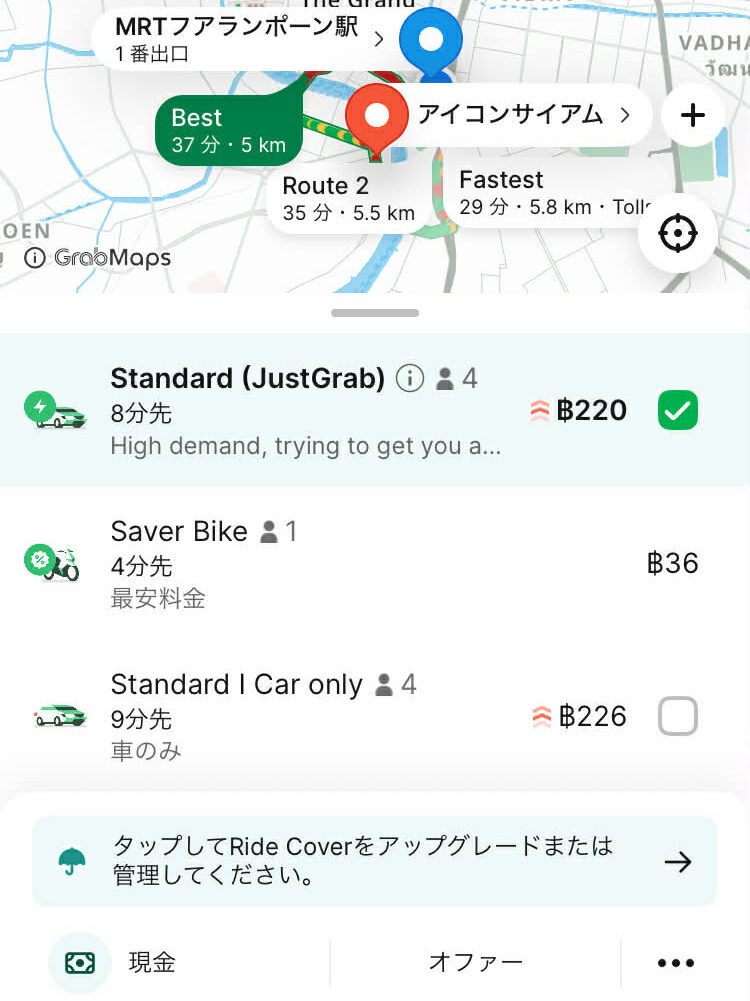750x1001 pixels.
Task: Uncheck the Standard (JustGrab) green checkmark
Action: coord(678,410)
